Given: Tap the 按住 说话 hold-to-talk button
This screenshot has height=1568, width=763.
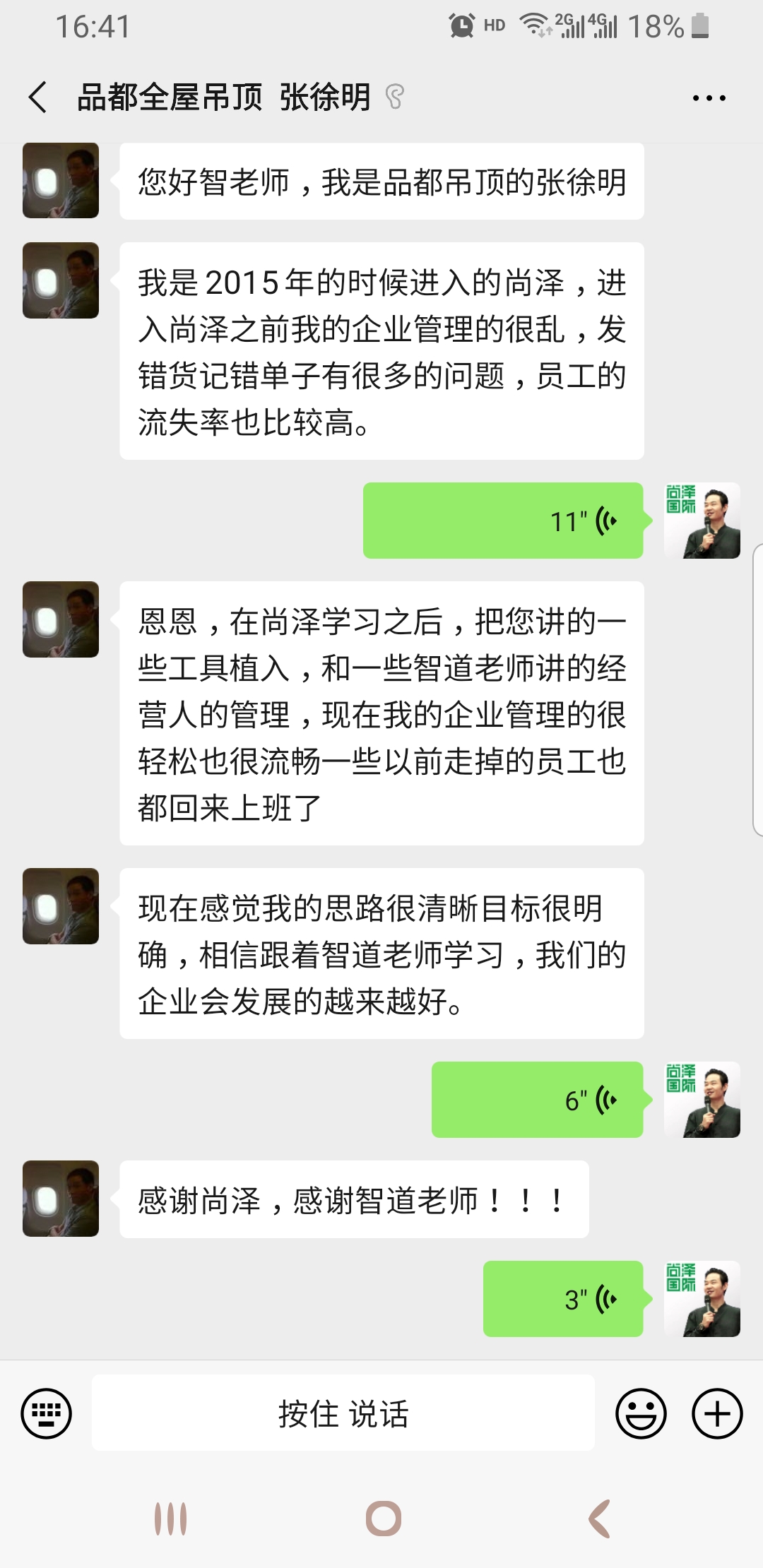Looking at the screenshot, I should tap(343, 1413).
